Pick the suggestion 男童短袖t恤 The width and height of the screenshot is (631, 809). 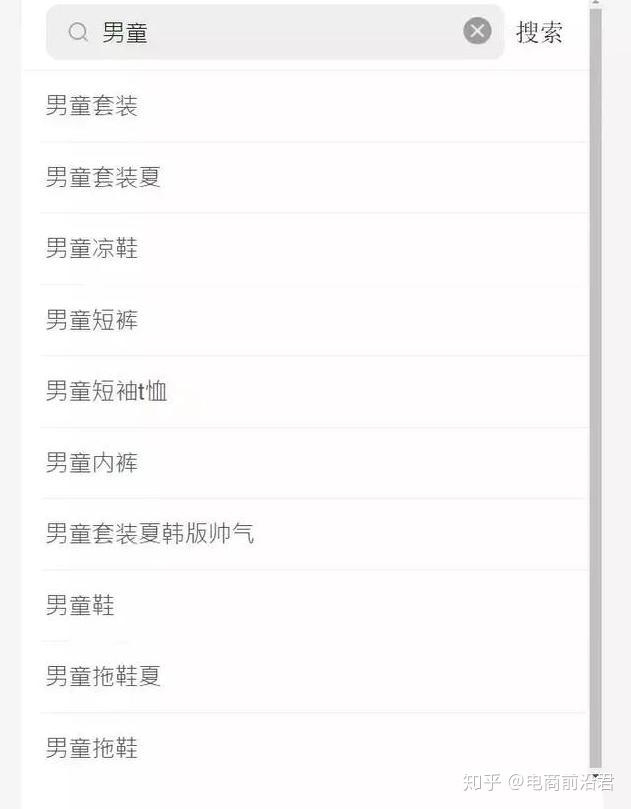[x=106, y=391]
